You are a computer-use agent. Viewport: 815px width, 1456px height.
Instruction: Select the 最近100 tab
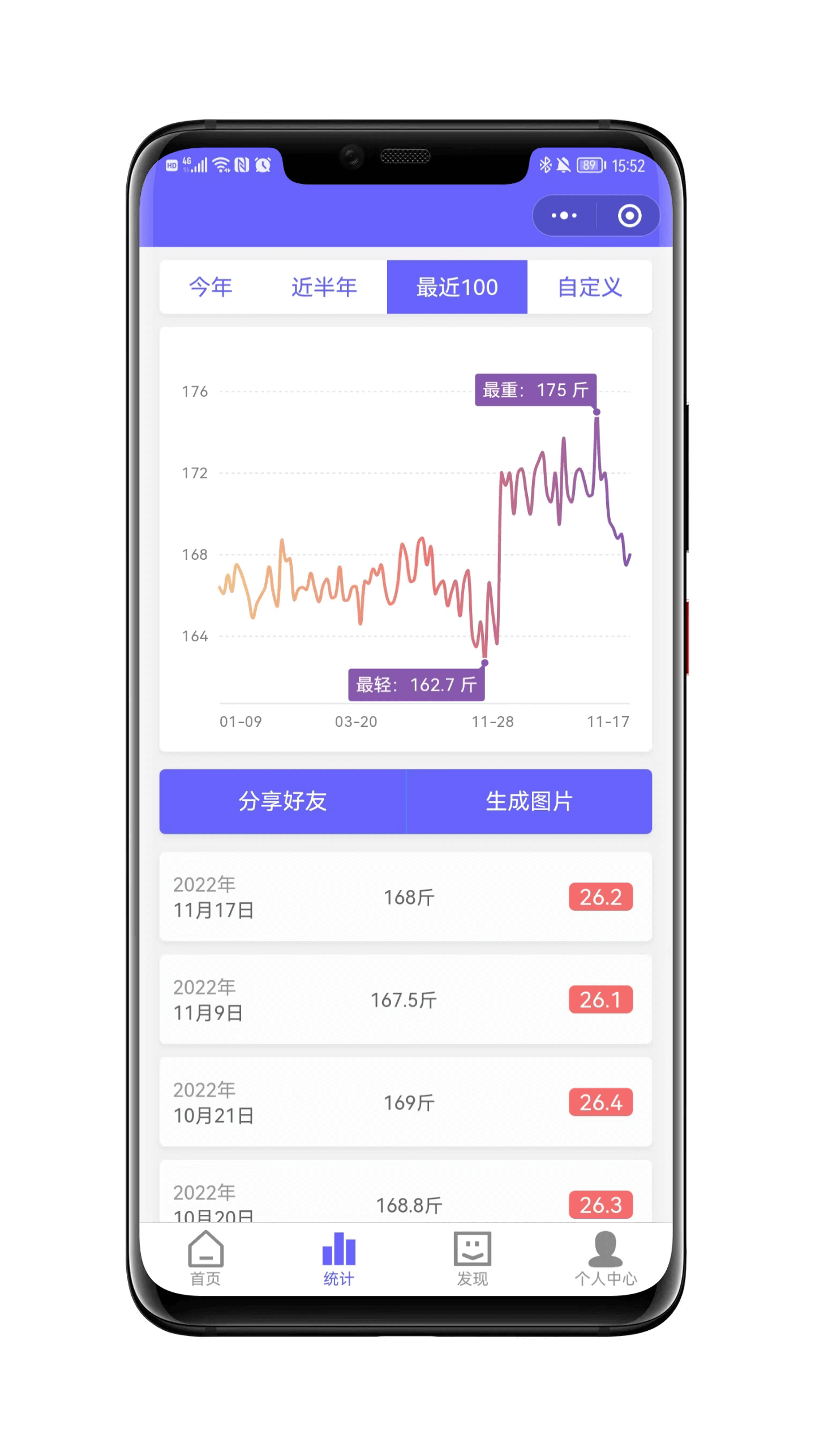click(x=457, y=287)
